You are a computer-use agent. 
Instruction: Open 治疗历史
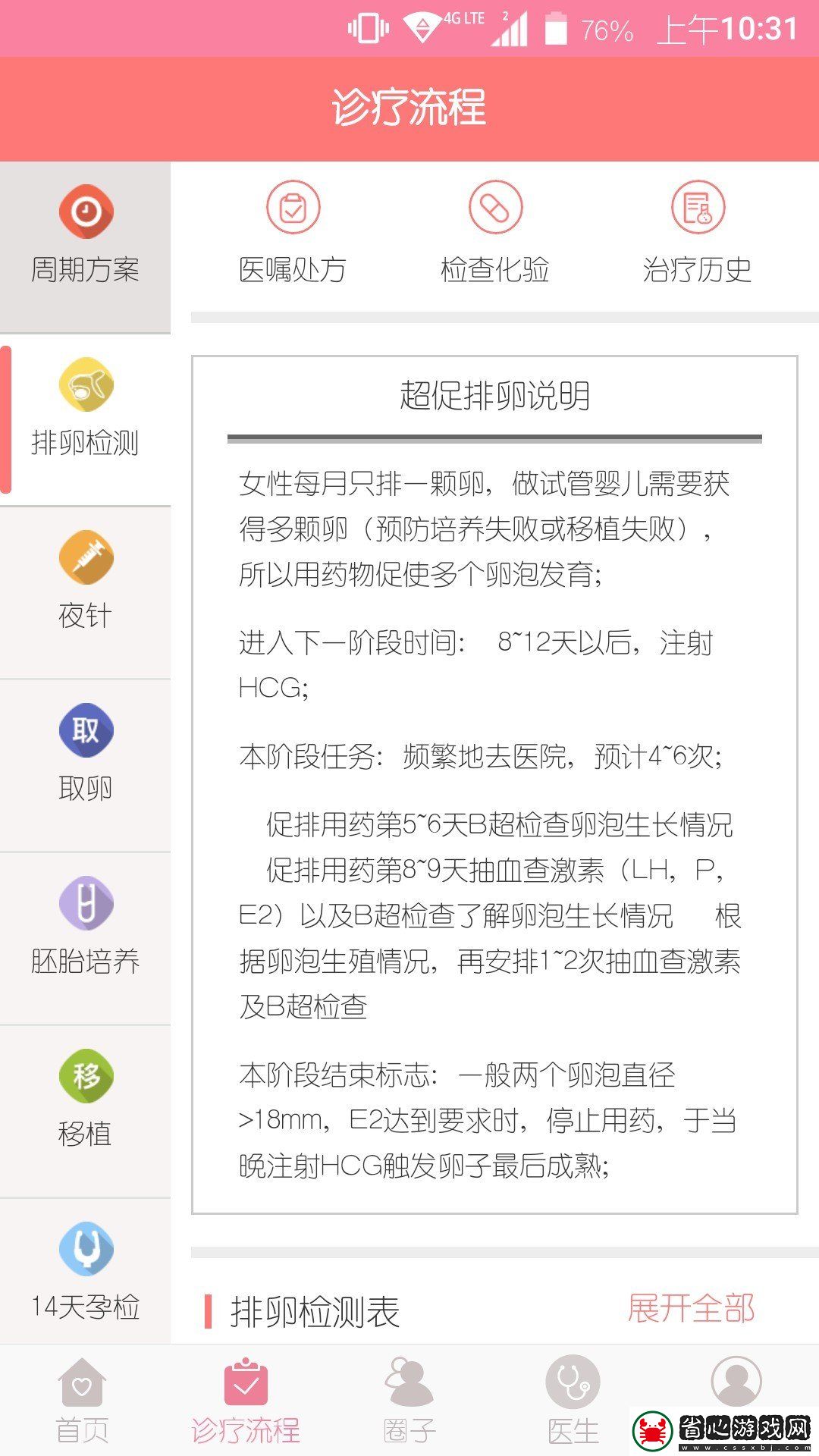[x=697, y=235]
